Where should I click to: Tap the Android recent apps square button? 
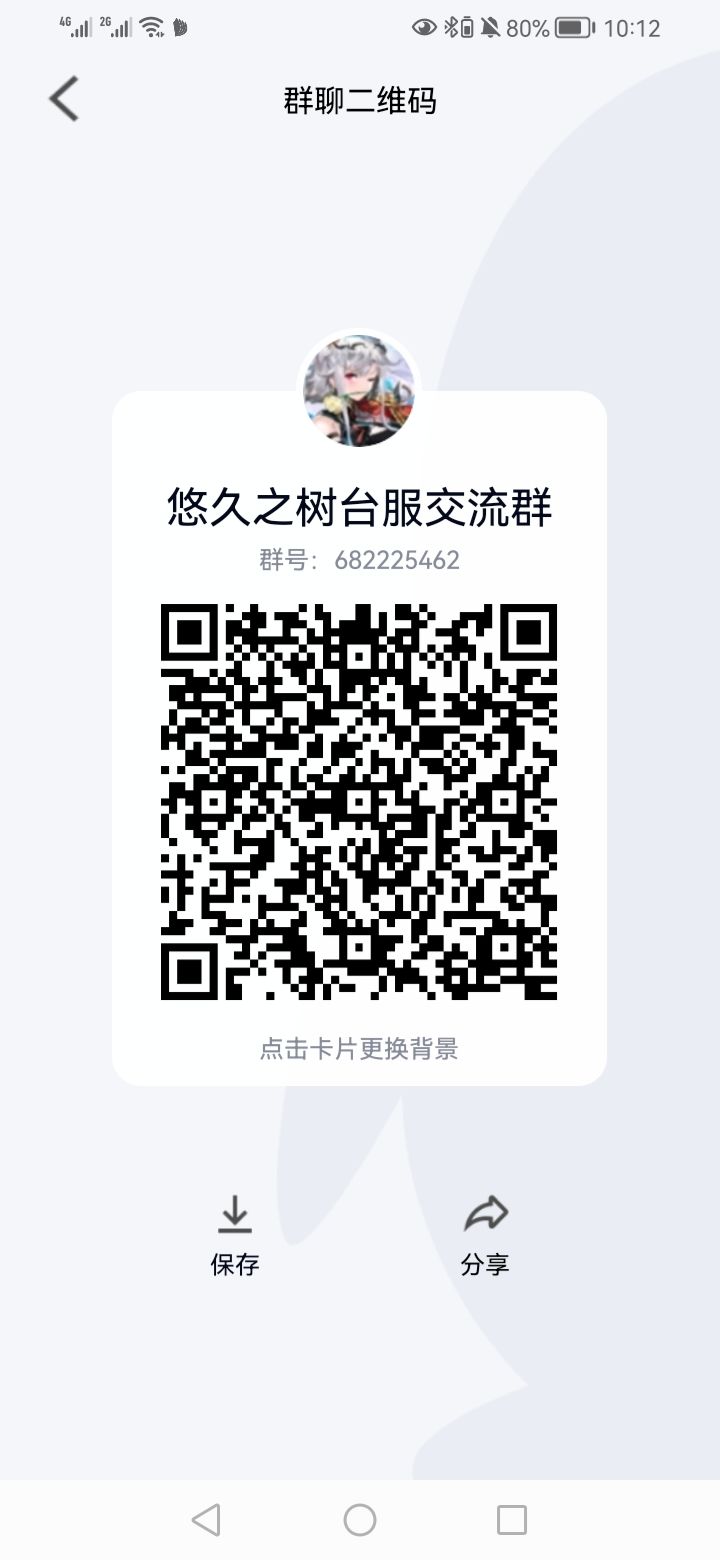tap(511, 1519)
